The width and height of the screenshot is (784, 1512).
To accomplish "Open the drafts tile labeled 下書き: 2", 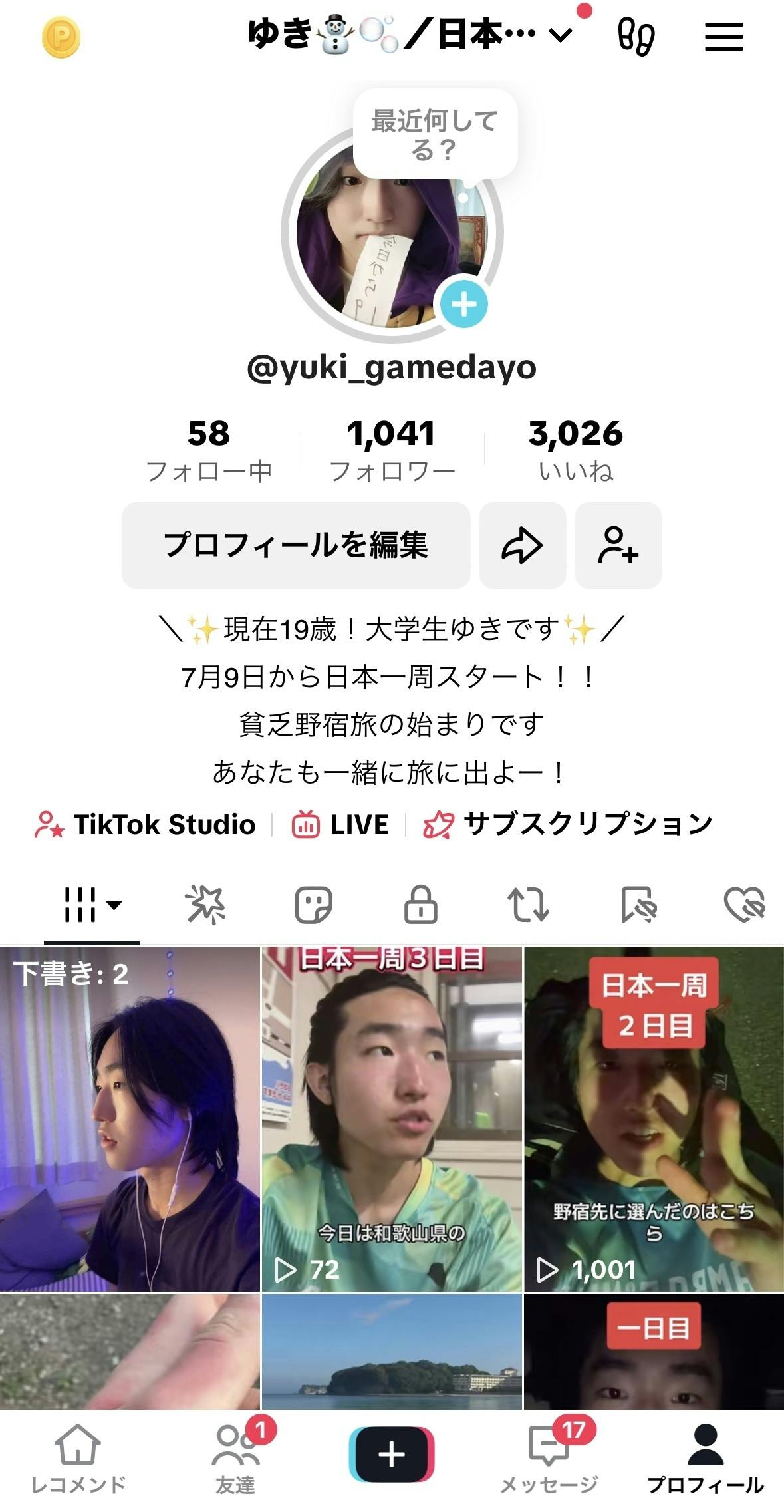I will tap(130, 1118).
